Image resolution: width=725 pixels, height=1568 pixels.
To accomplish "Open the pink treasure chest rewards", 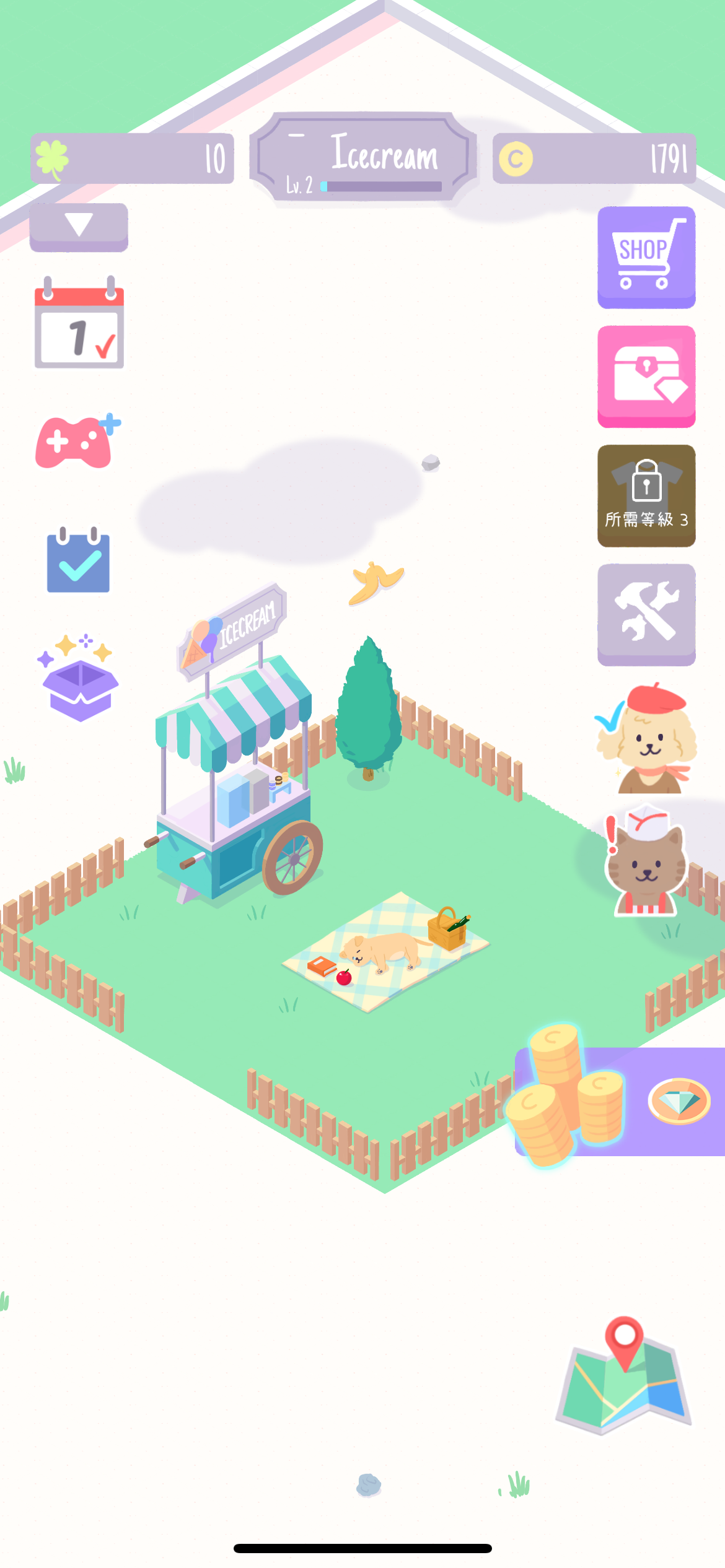I will [x=646, y=378].
